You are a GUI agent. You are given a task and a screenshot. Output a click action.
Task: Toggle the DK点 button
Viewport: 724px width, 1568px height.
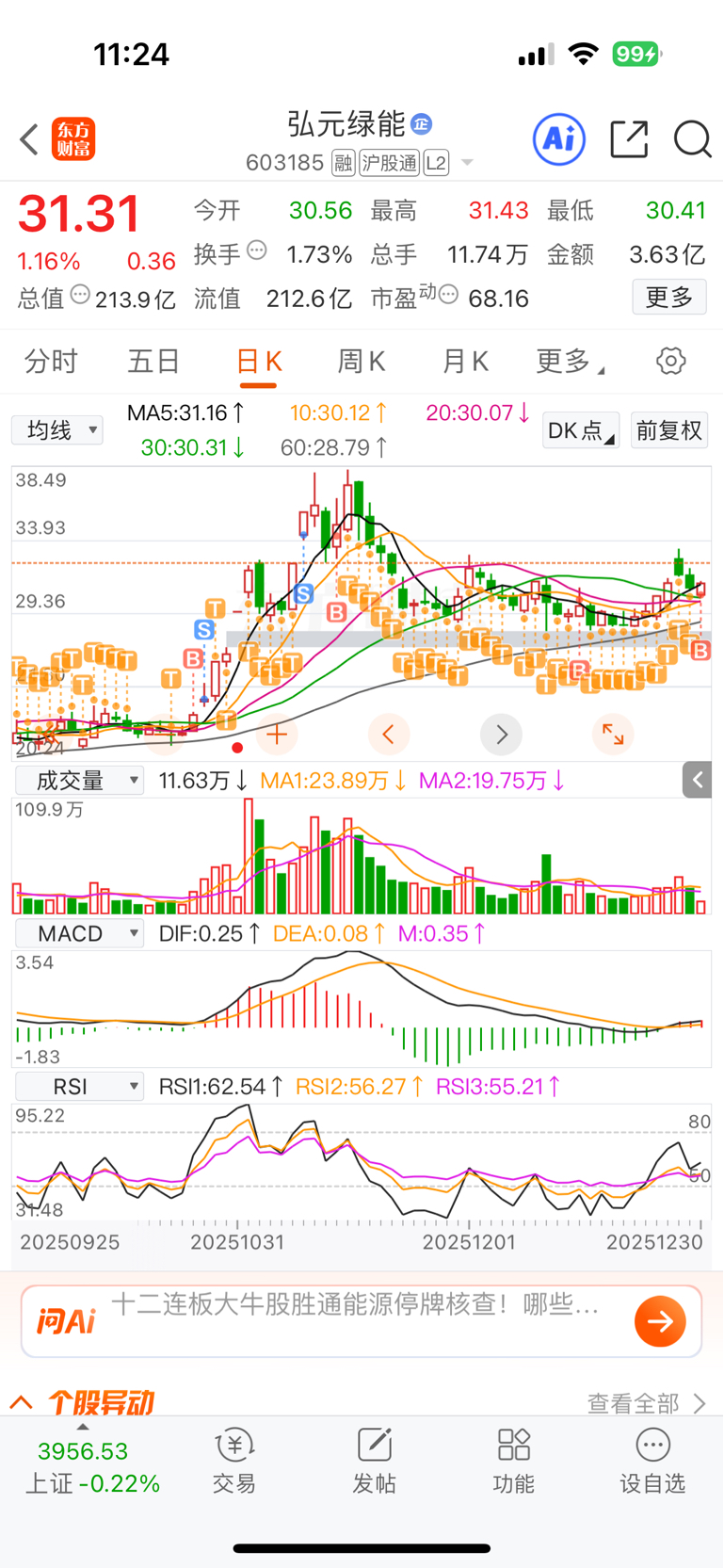coord(580,430)
